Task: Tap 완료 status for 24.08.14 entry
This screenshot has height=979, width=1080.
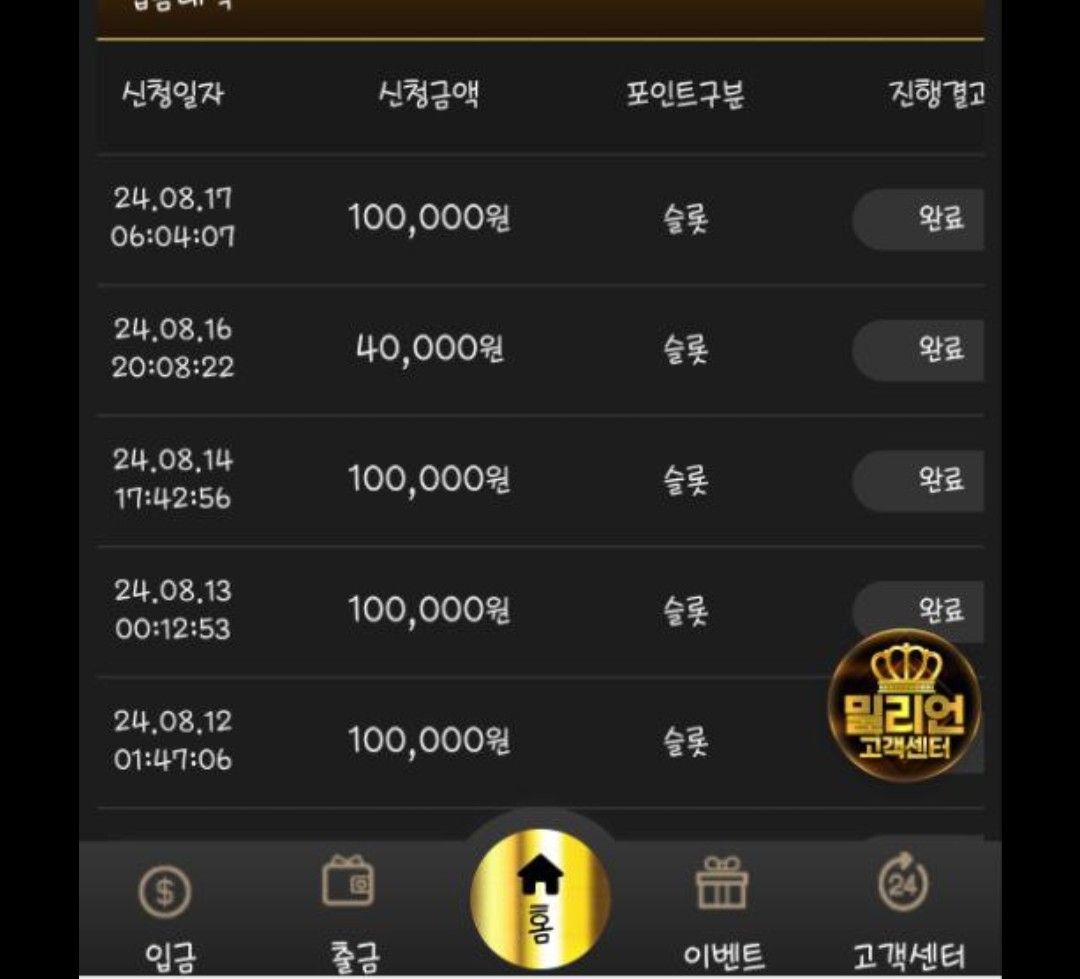Action: click(x=918, y=481)
